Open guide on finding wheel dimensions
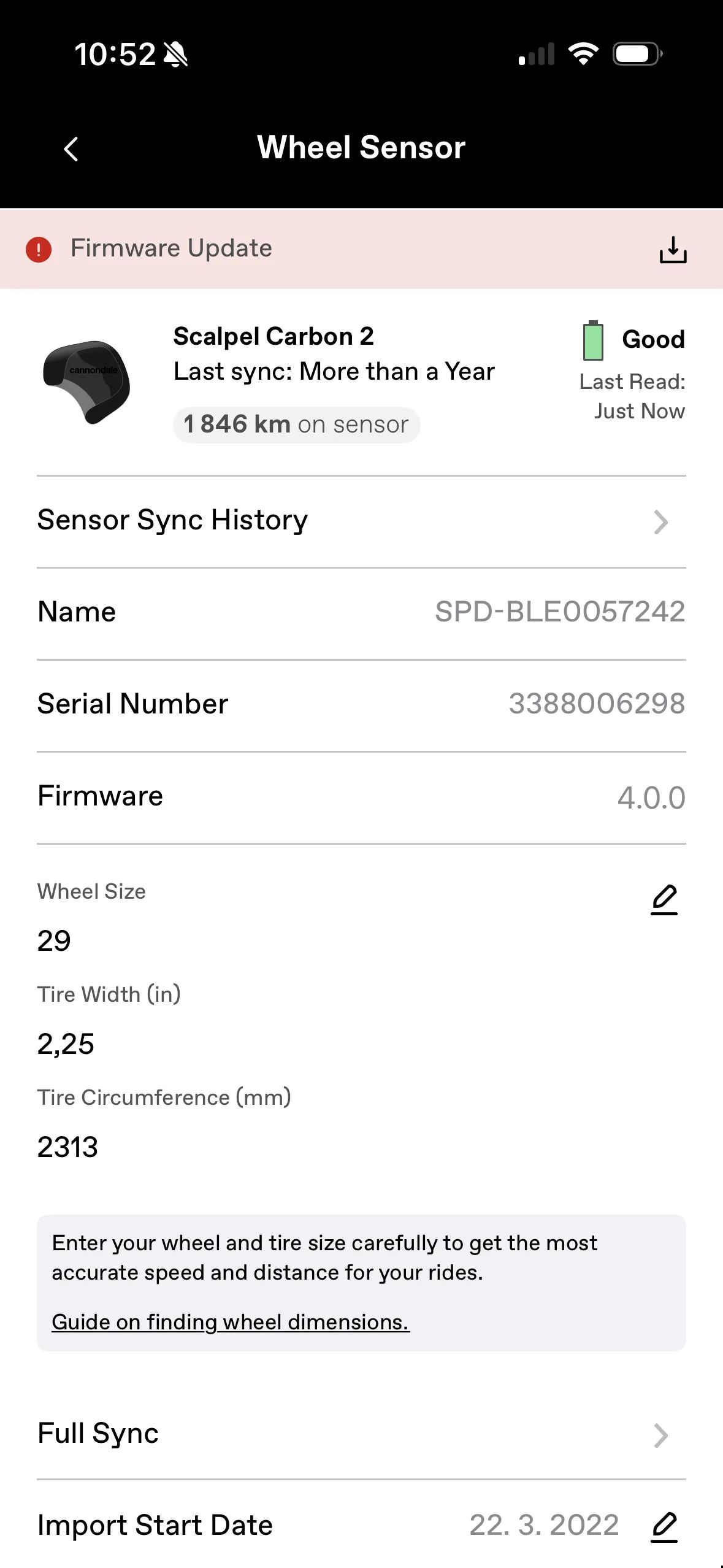 (230, 1322)
